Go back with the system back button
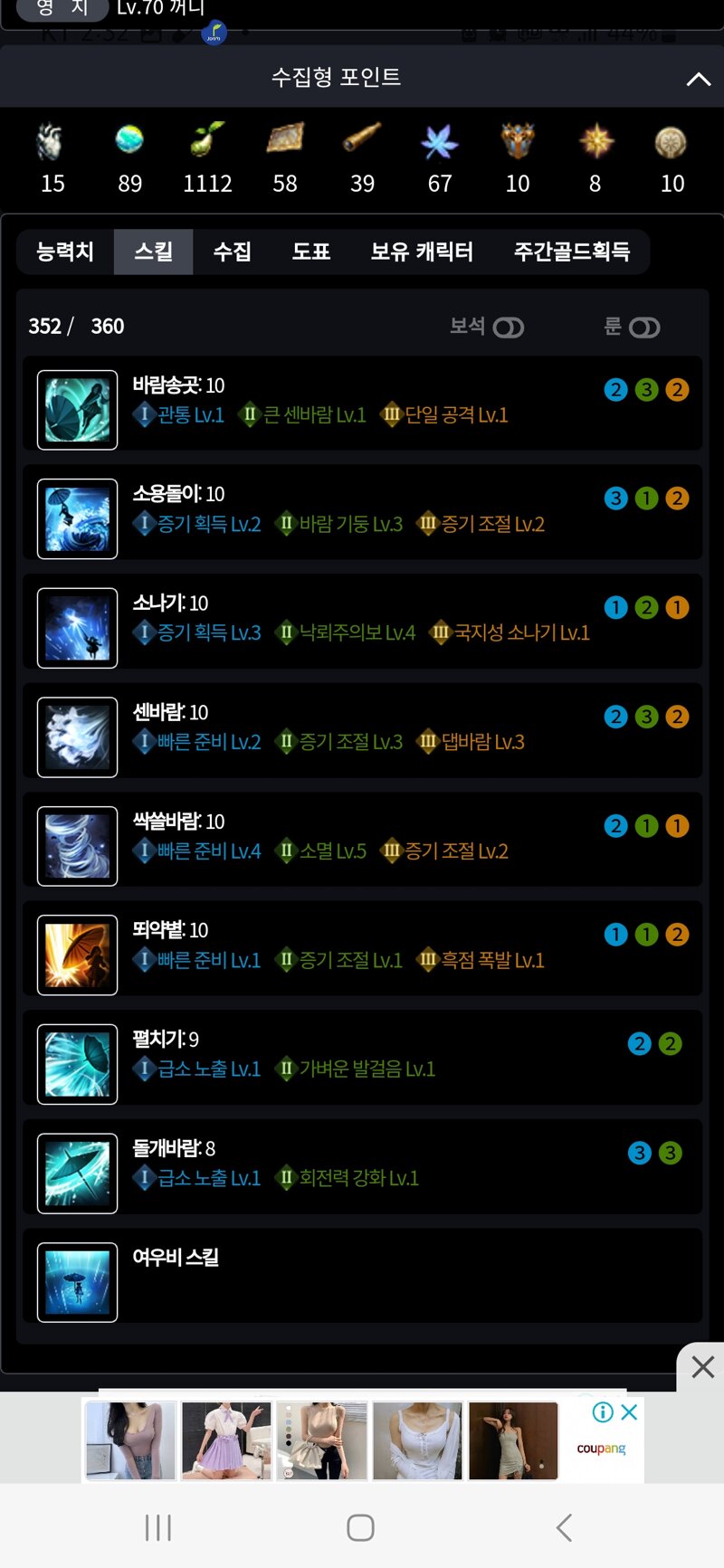The image size is (724, 1568). point(564,1528)
